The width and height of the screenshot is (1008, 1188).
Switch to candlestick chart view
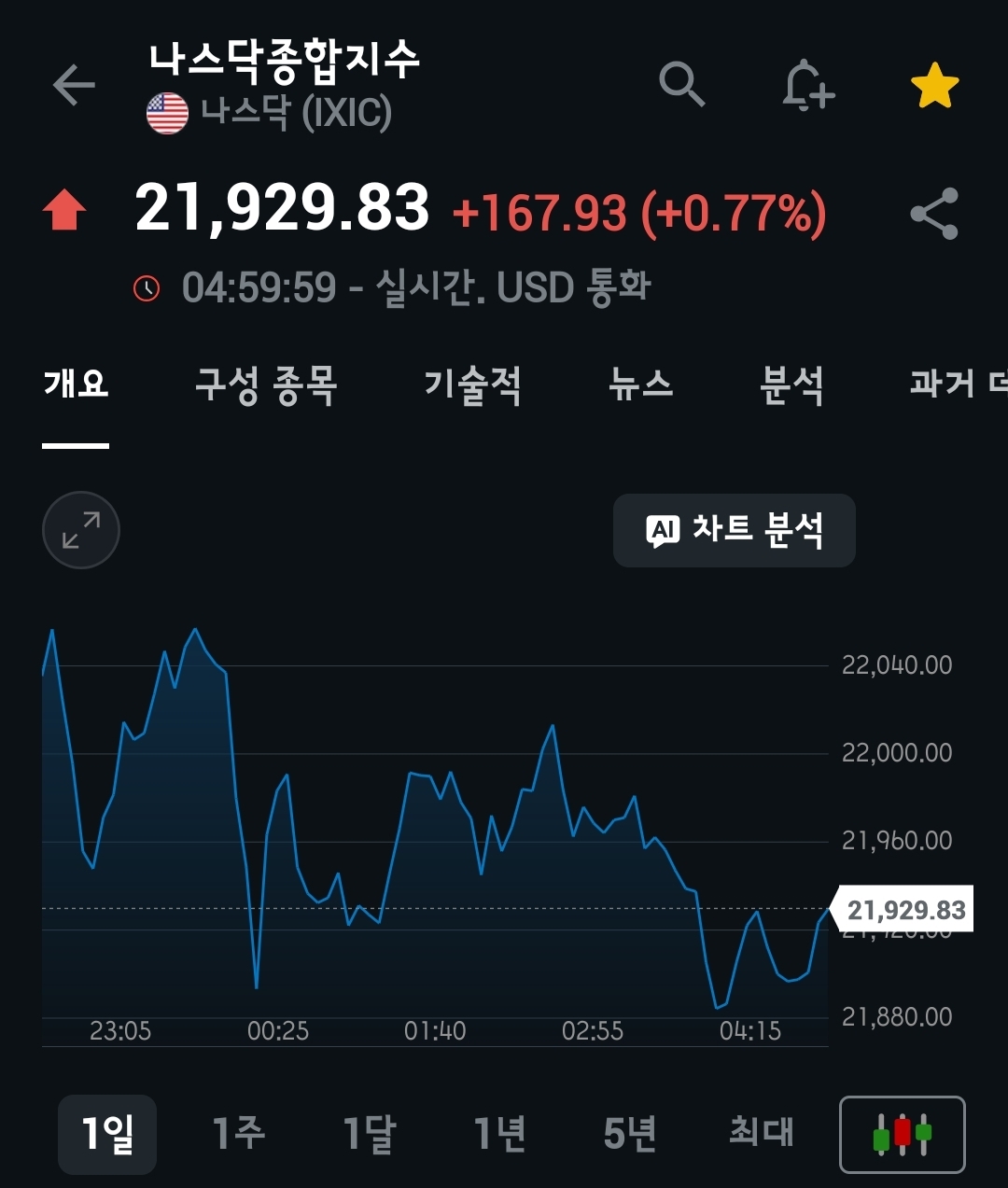coord(903,1134)
